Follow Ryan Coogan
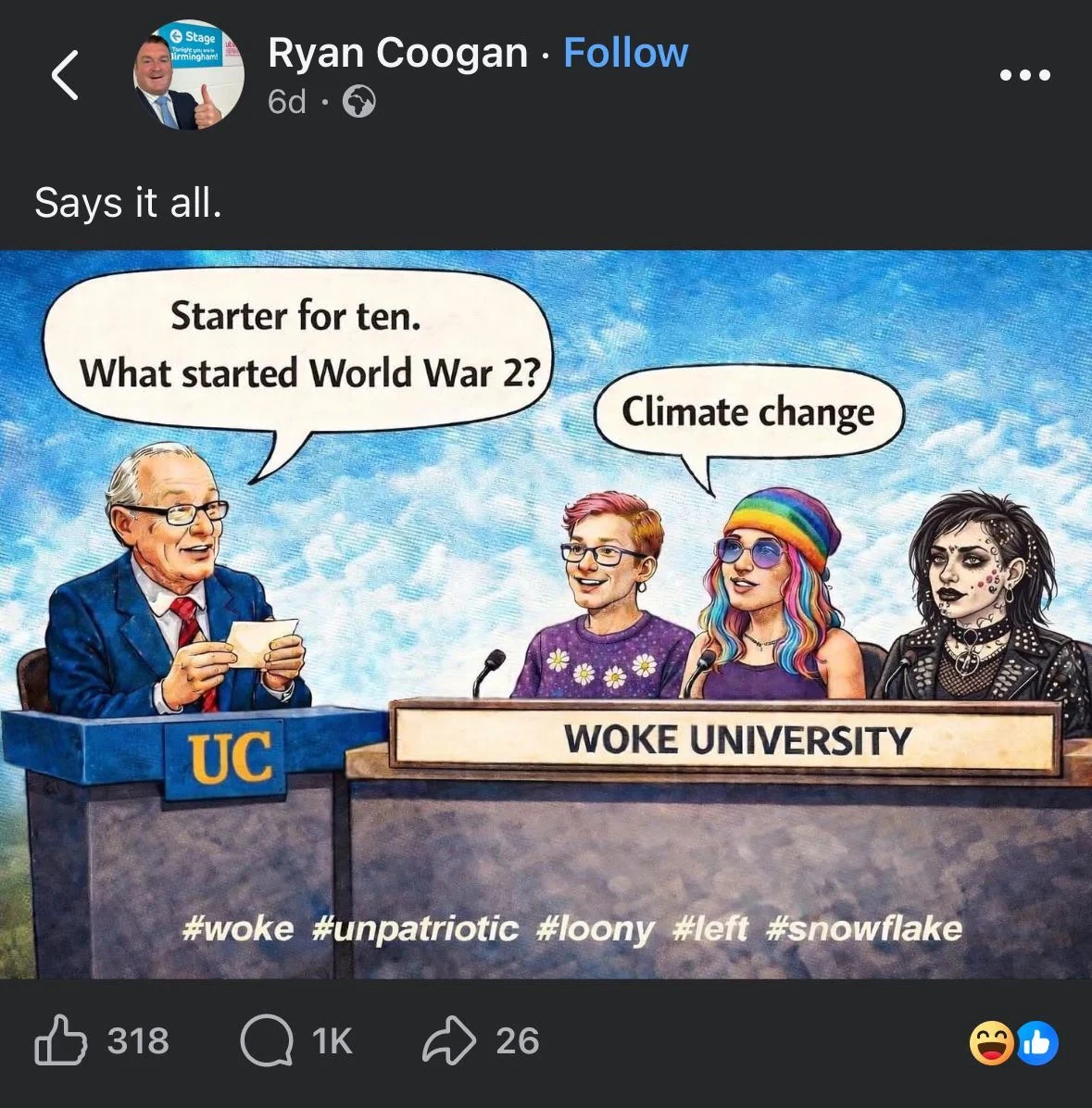Image resolution: width=1092 pixels, height=1108 pixels. [625, 53]
